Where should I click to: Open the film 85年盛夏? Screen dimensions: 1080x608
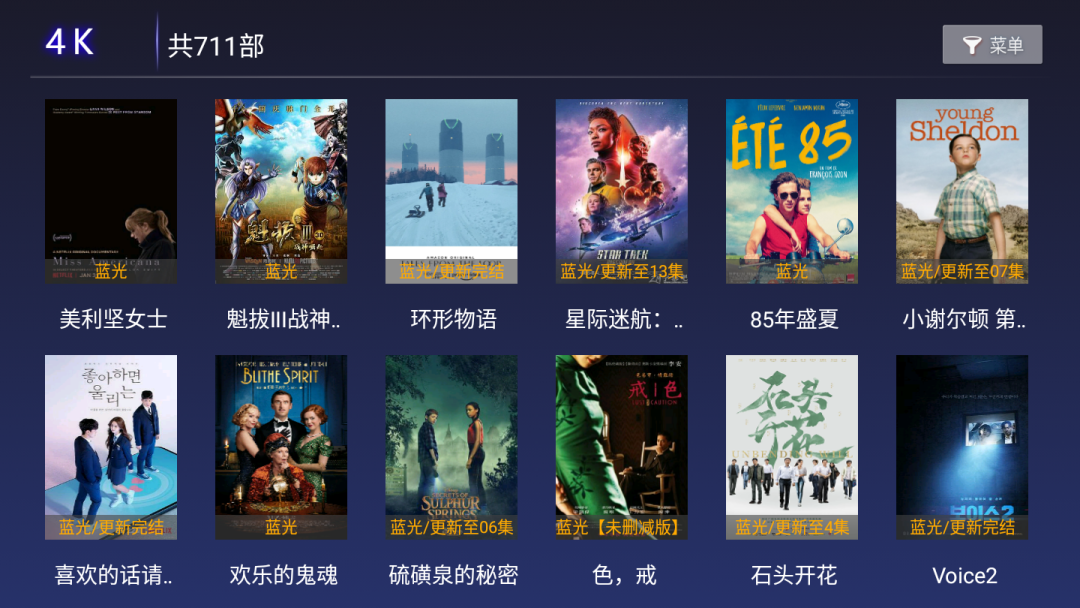pyautogui.click(x=791, y=191)
